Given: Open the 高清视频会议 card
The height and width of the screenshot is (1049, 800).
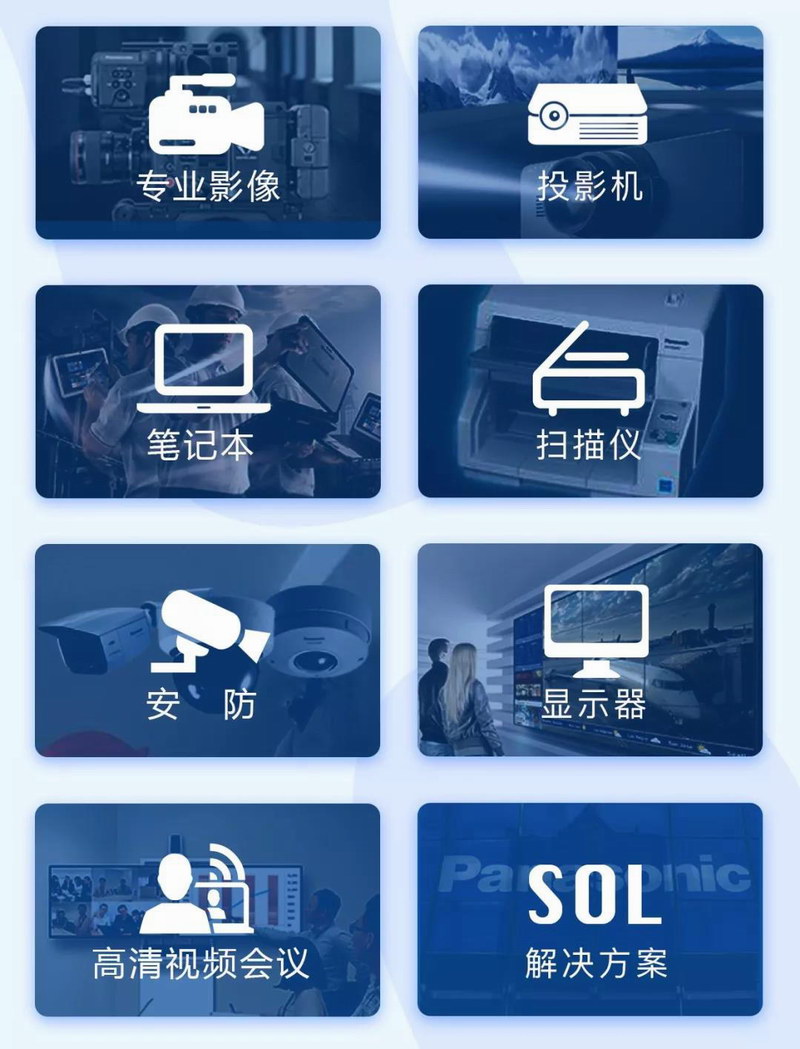Looking at the screenshot, I should [x=208, y=910].
